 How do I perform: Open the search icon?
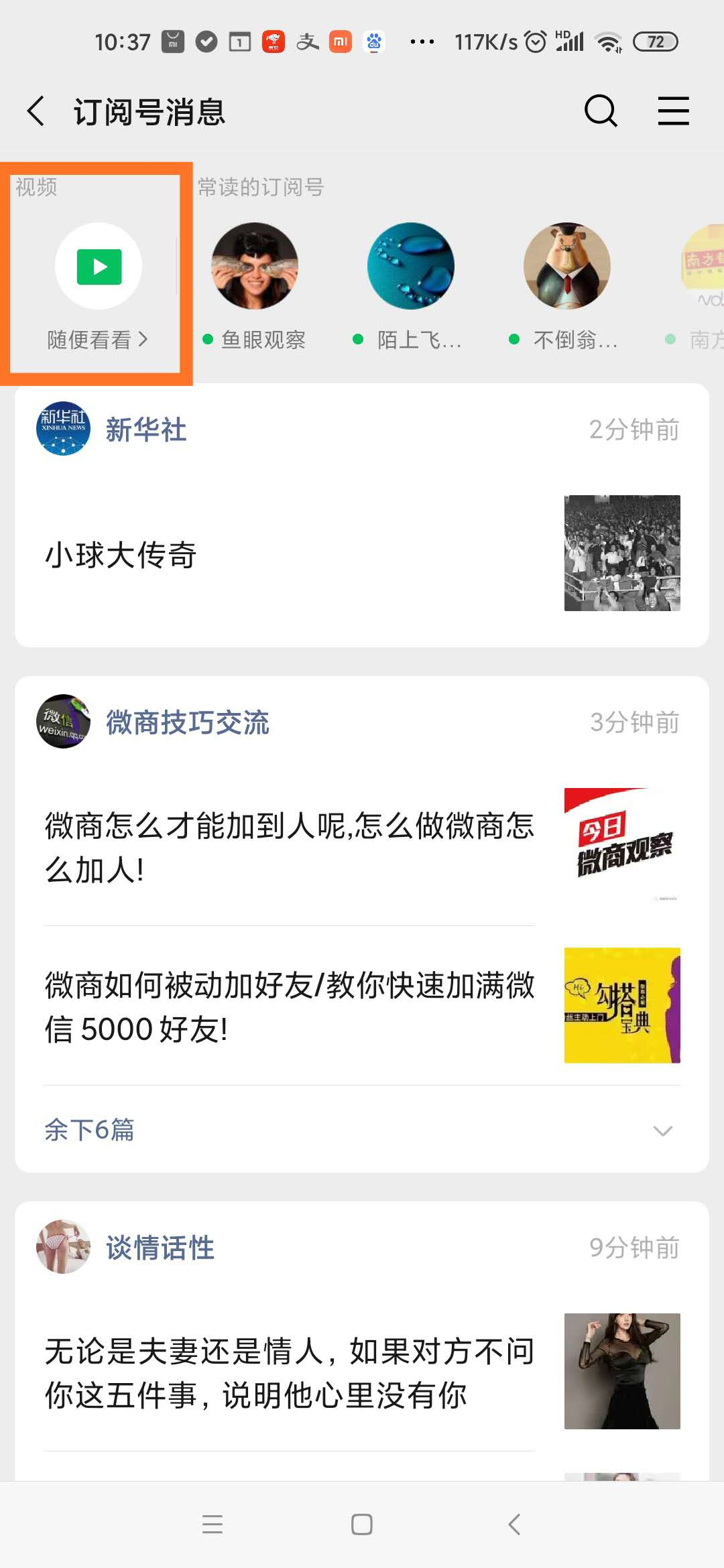(600, 111)
